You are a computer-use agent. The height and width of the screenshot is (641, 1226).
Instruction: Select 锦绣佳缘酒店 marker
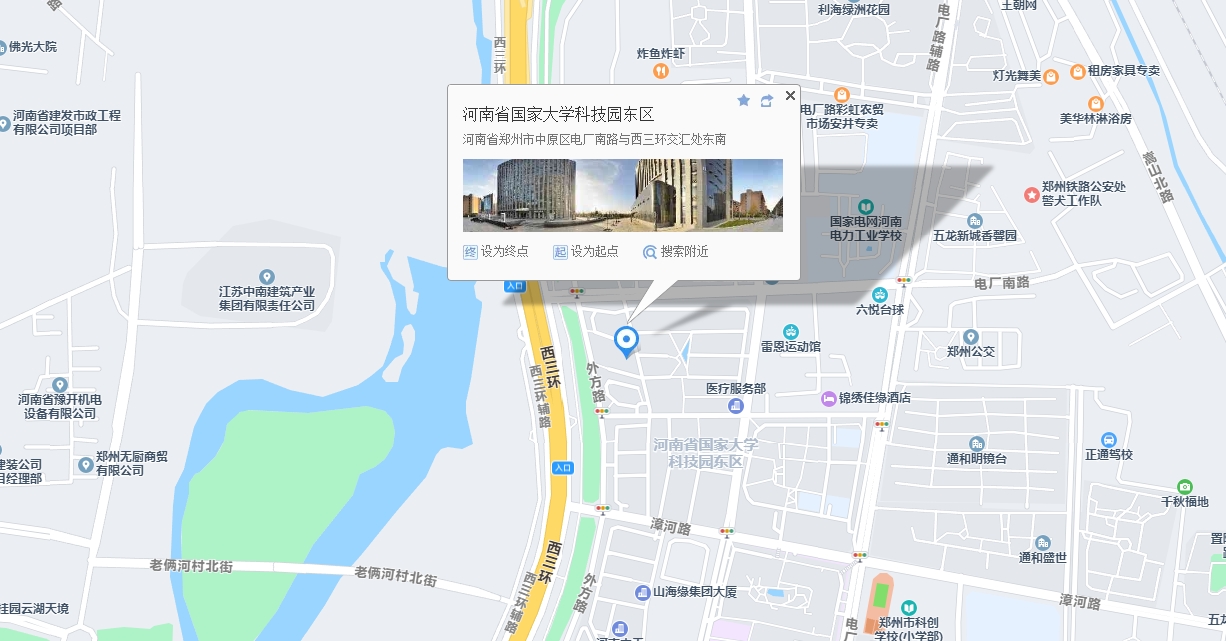click(x=829, y=398)
